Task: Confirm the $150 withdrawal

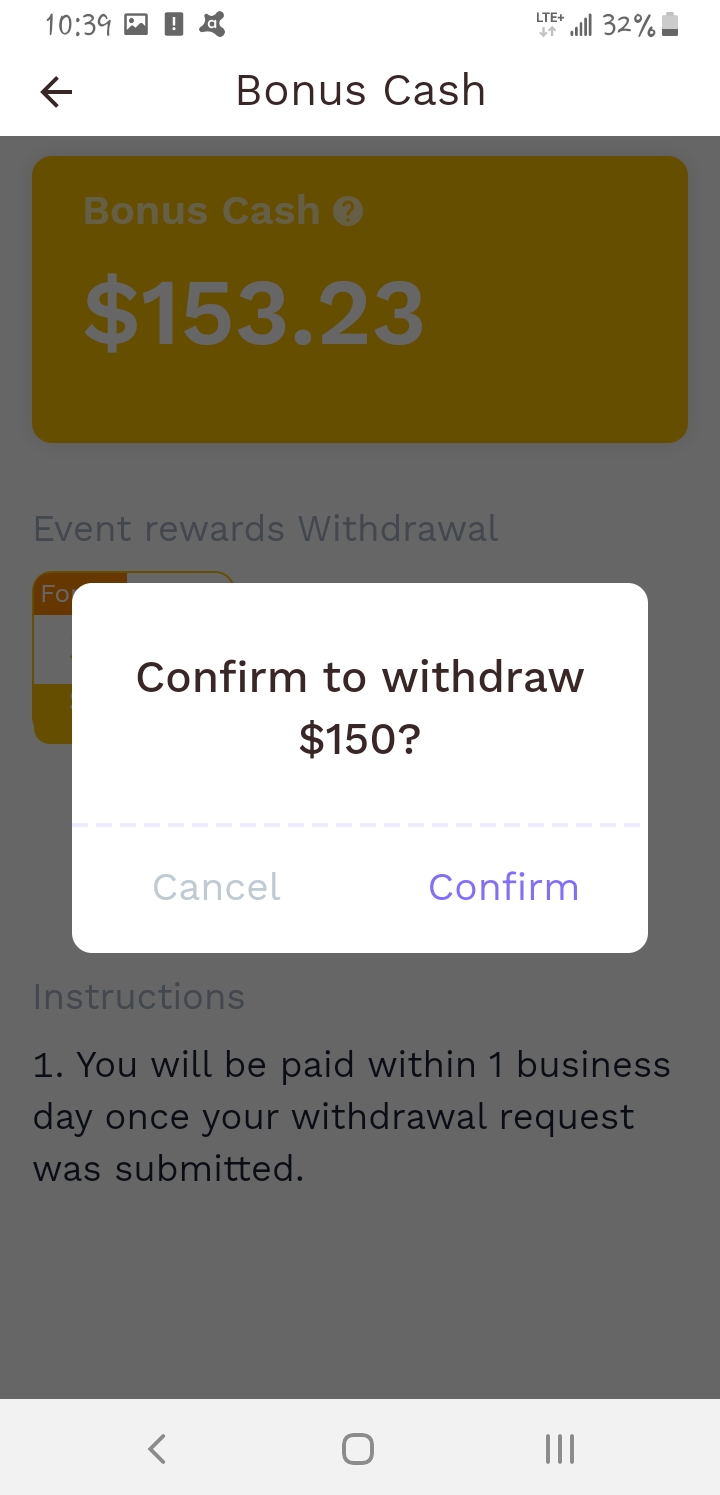Action: pyautogui.click(x=503, y=888)
